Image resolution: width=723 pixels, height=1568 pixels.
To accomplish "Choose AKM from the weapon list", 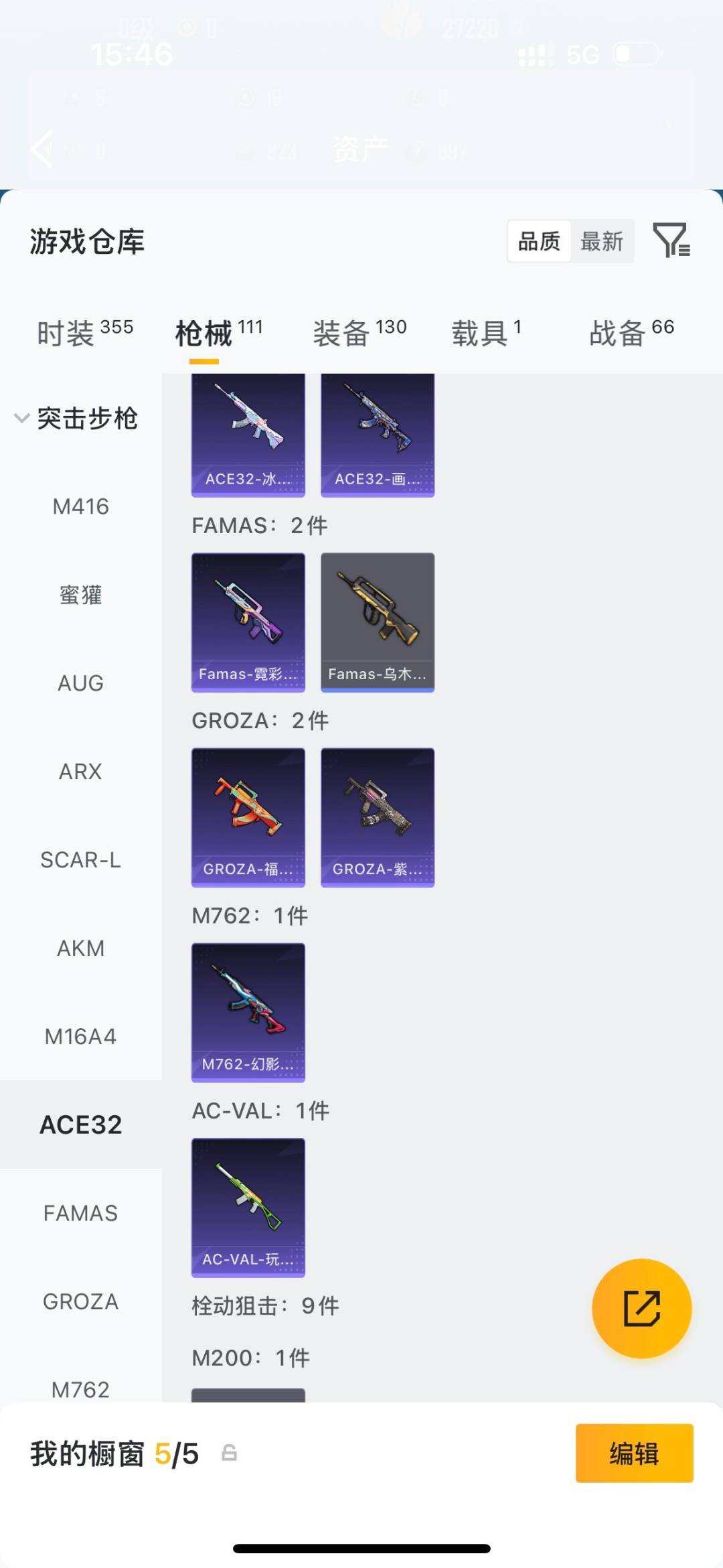I will click(80, 948).
